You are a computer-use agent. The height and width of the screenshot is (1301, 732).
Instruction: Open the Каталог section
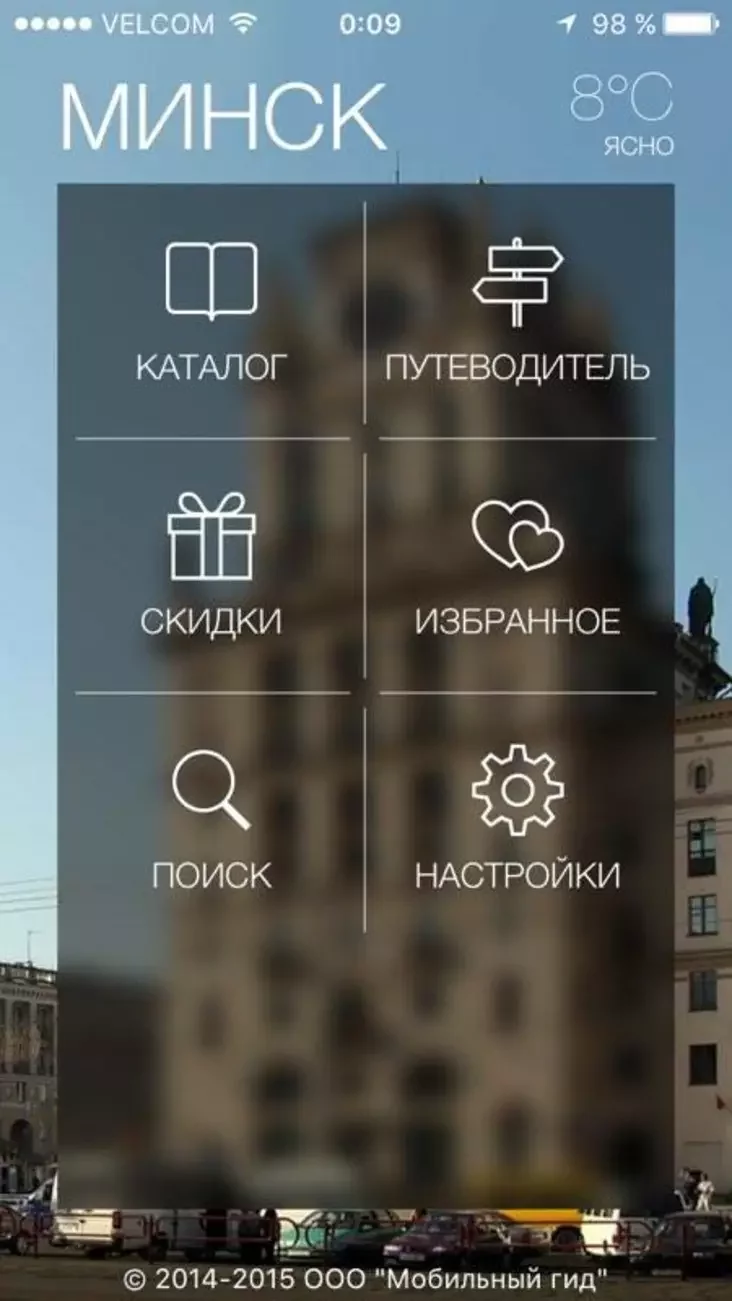tap(211, 312)
